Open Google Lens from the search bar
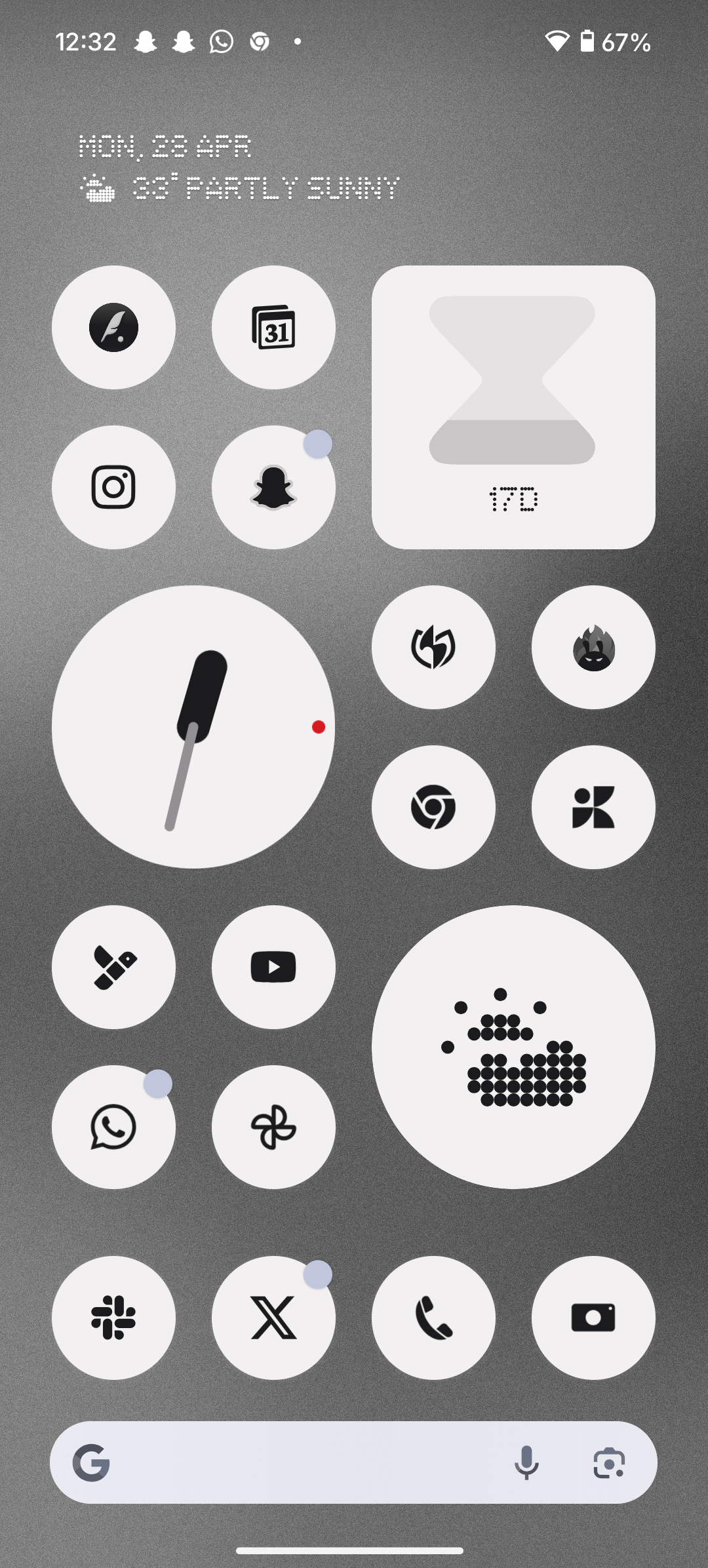This screenshot has height=1568, width=708. 609,1462
